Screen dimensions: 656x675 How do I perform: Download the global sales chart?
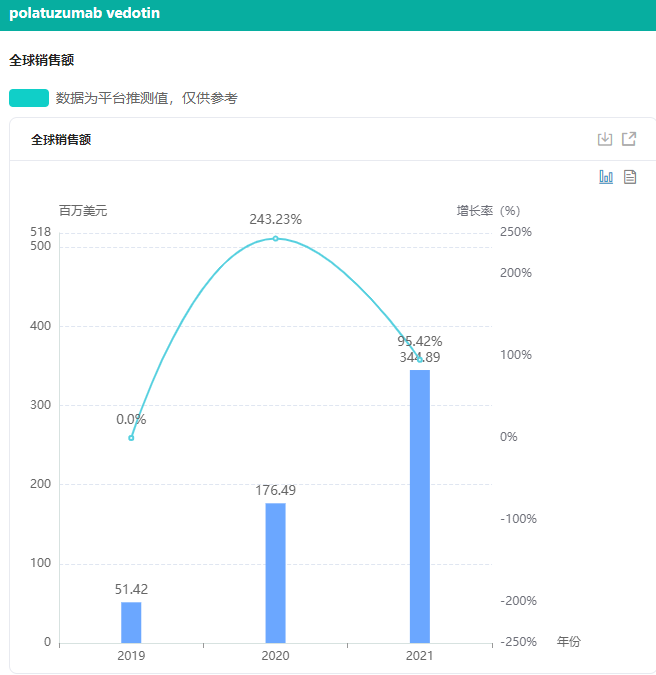coord(605,139)
